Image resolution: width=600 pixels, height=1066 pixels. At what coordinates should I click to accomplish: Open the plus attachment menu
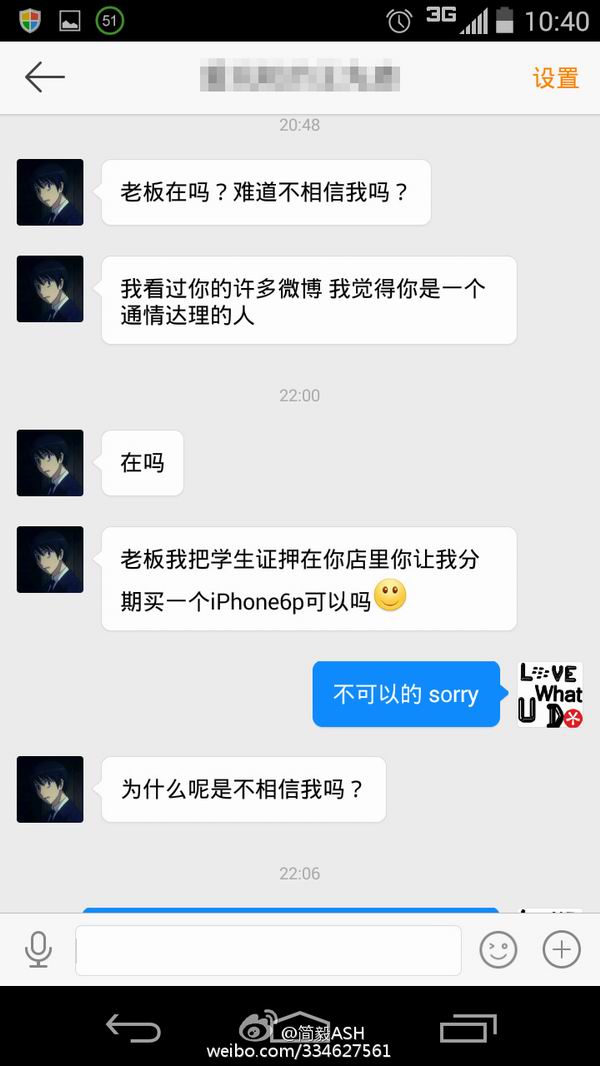[561, 949]
